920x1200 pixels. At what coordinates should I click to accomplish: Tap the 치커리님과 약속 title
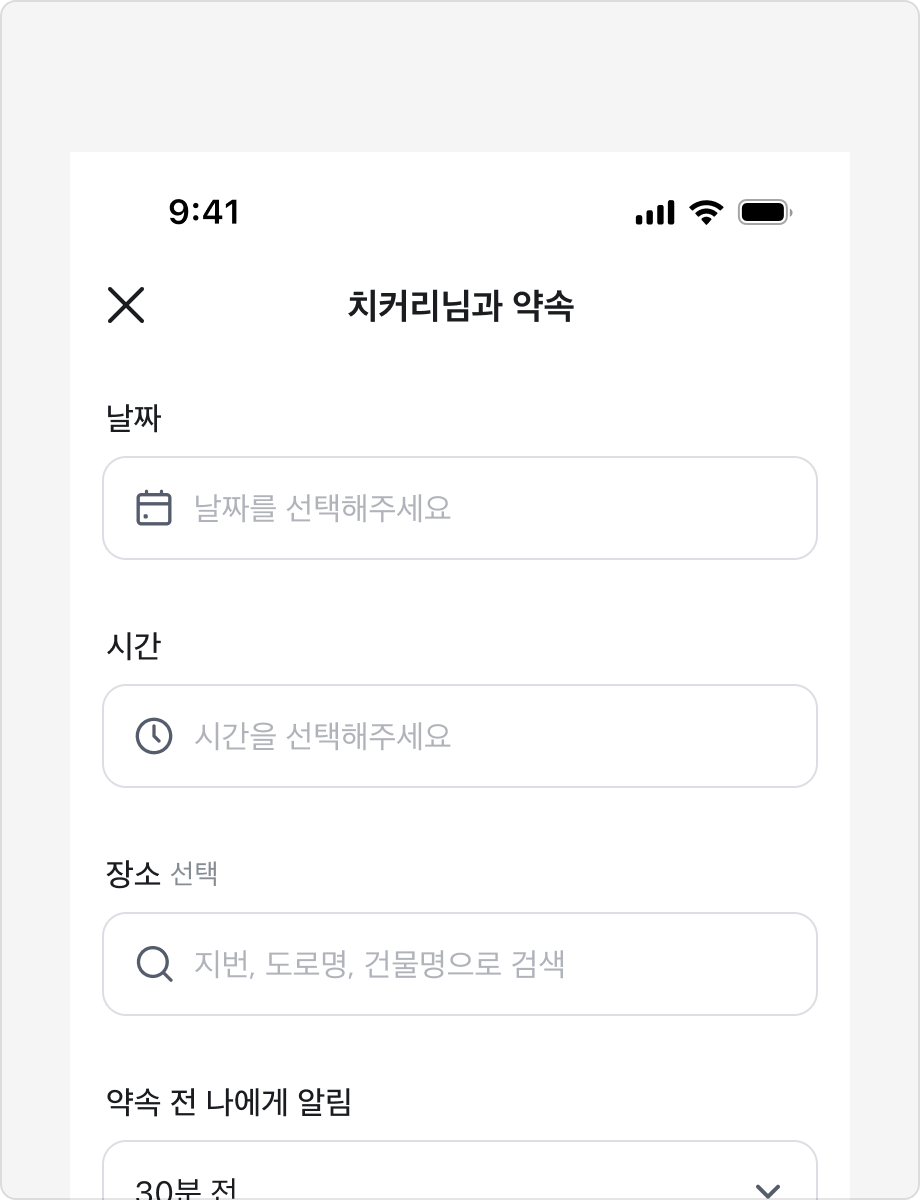tap(459, 307)
